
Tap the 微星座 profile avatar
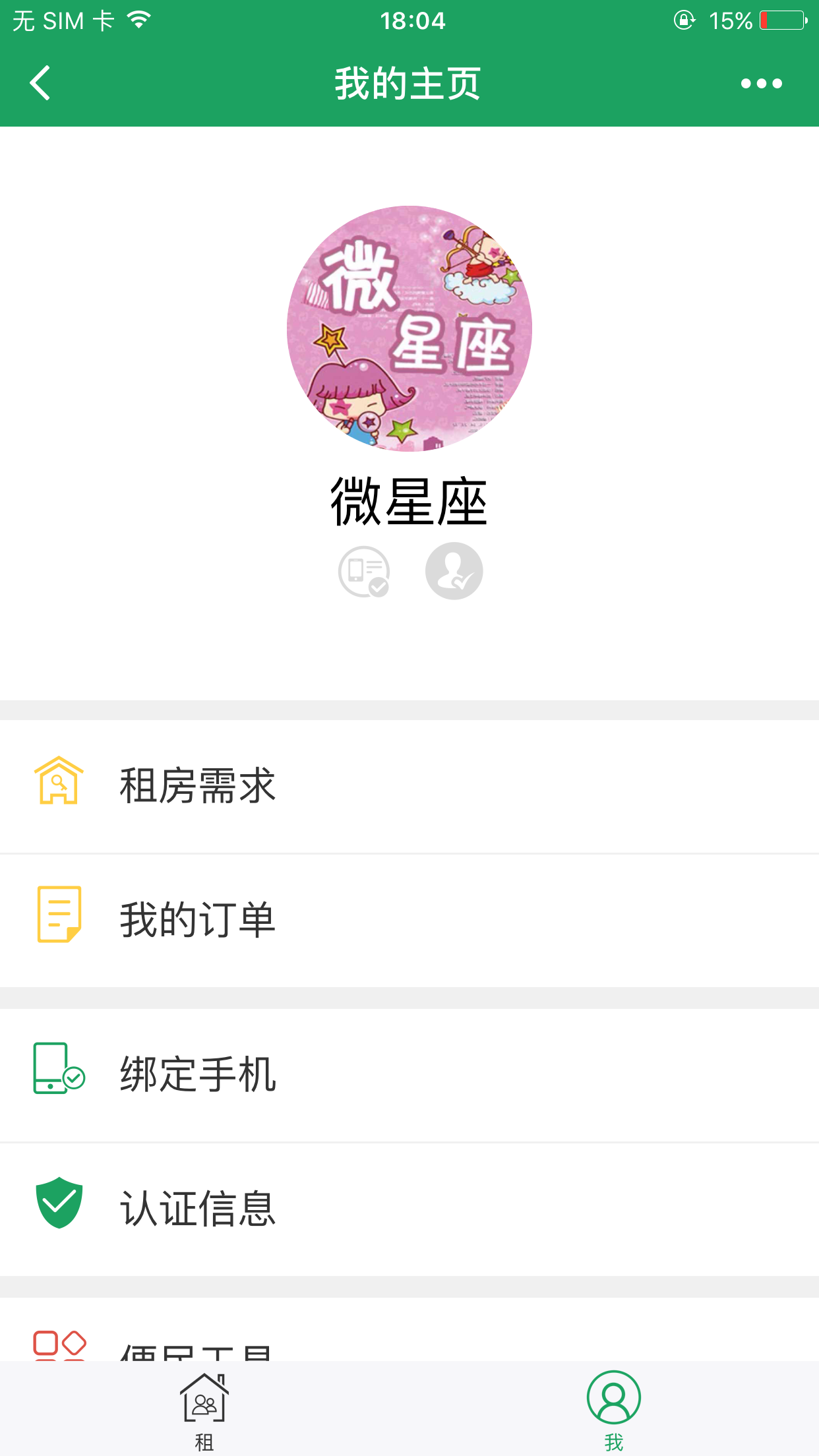(x=409, y=328)
